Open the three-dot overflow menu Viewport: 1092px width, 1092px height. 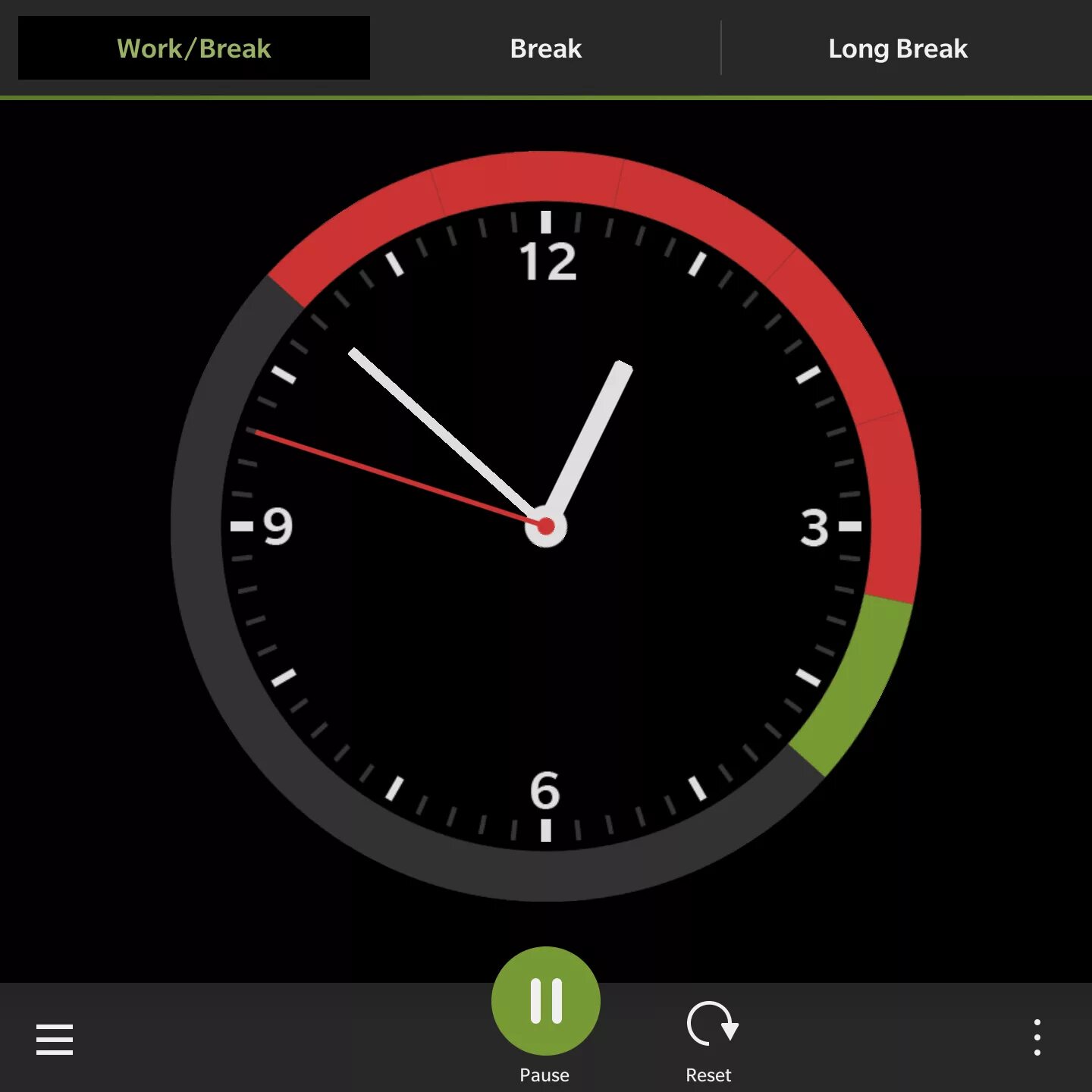1037,1037
